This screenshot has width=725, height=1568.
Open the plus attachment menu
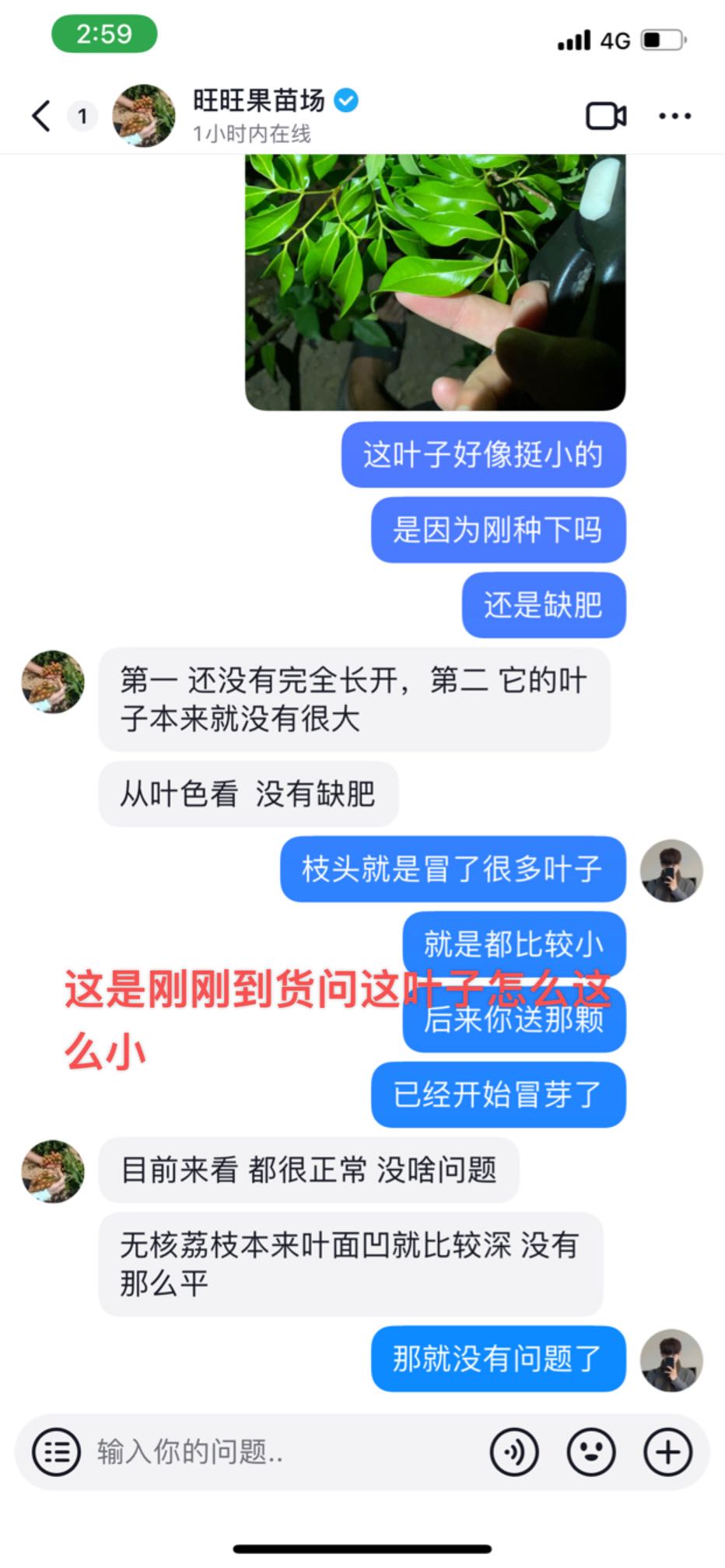coord(668,1452)
